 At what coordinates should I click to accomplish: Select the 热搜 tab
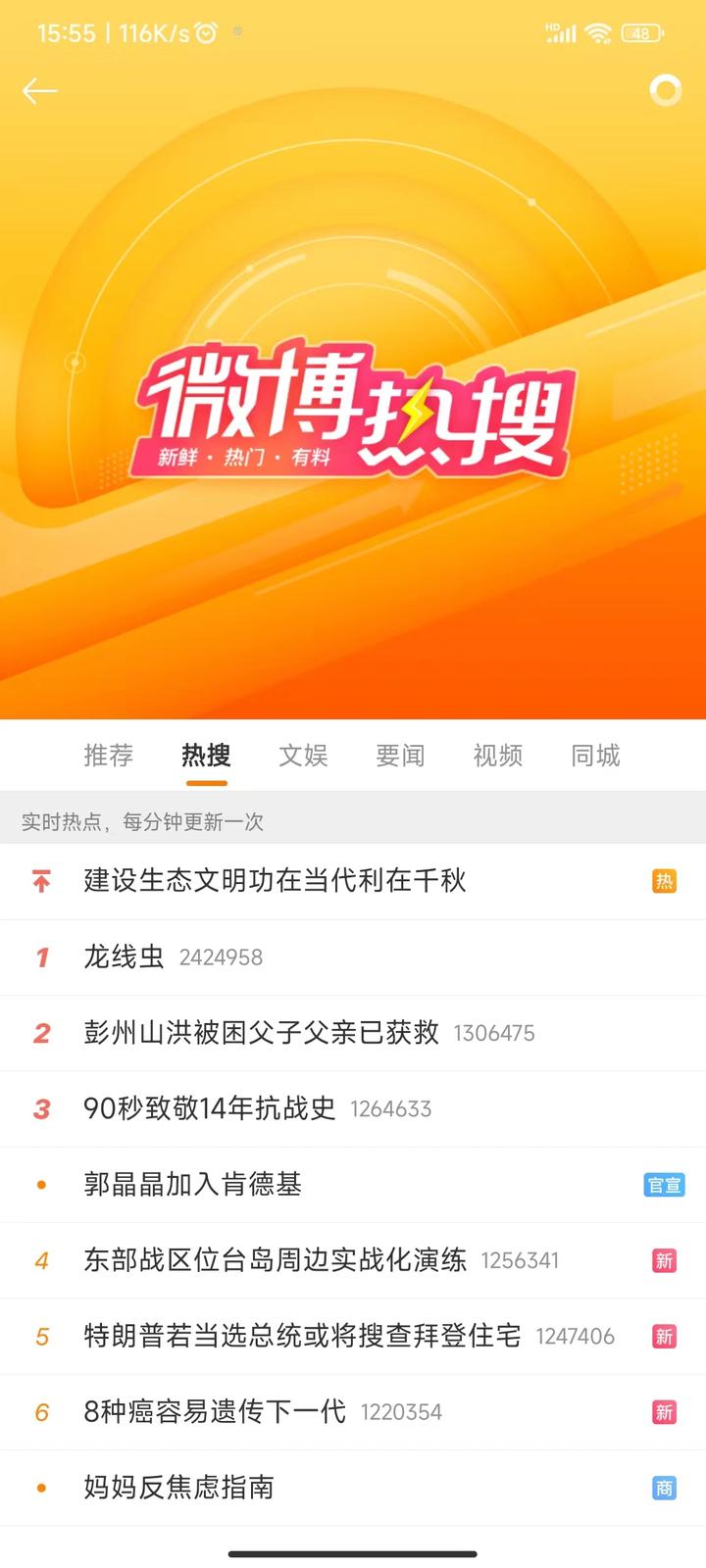click(x=206, y=756)
